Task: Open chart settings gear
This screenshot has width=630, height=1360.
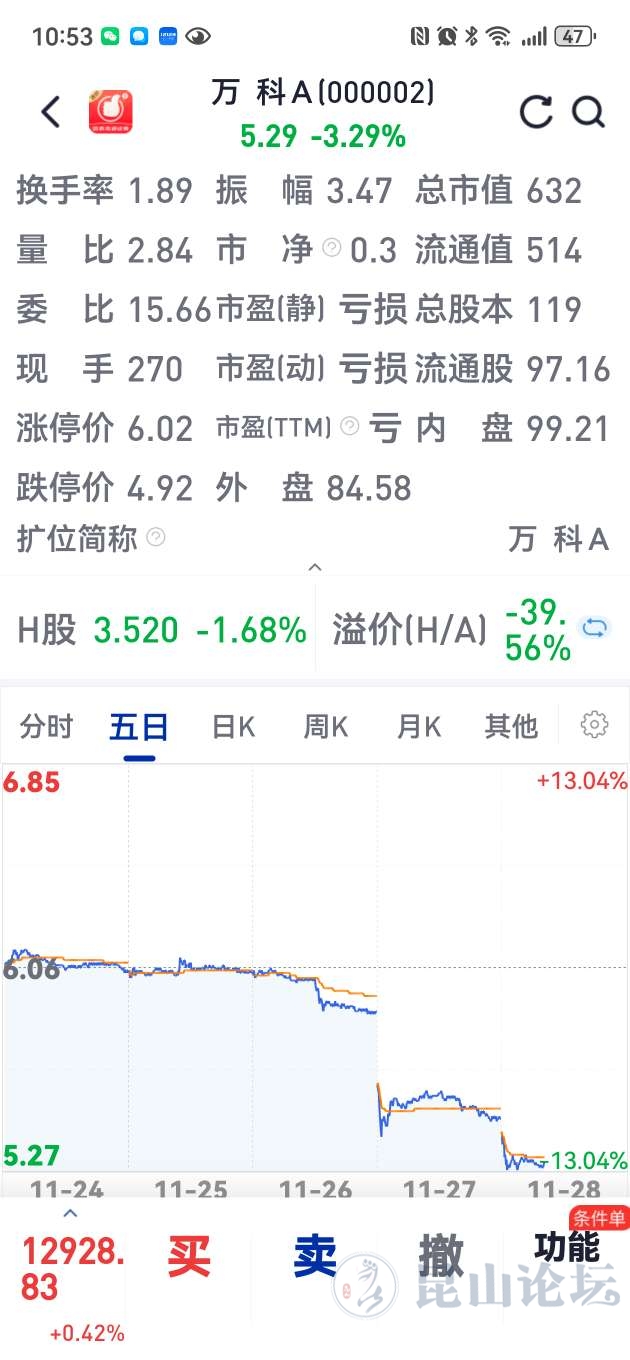Action: 594,725
